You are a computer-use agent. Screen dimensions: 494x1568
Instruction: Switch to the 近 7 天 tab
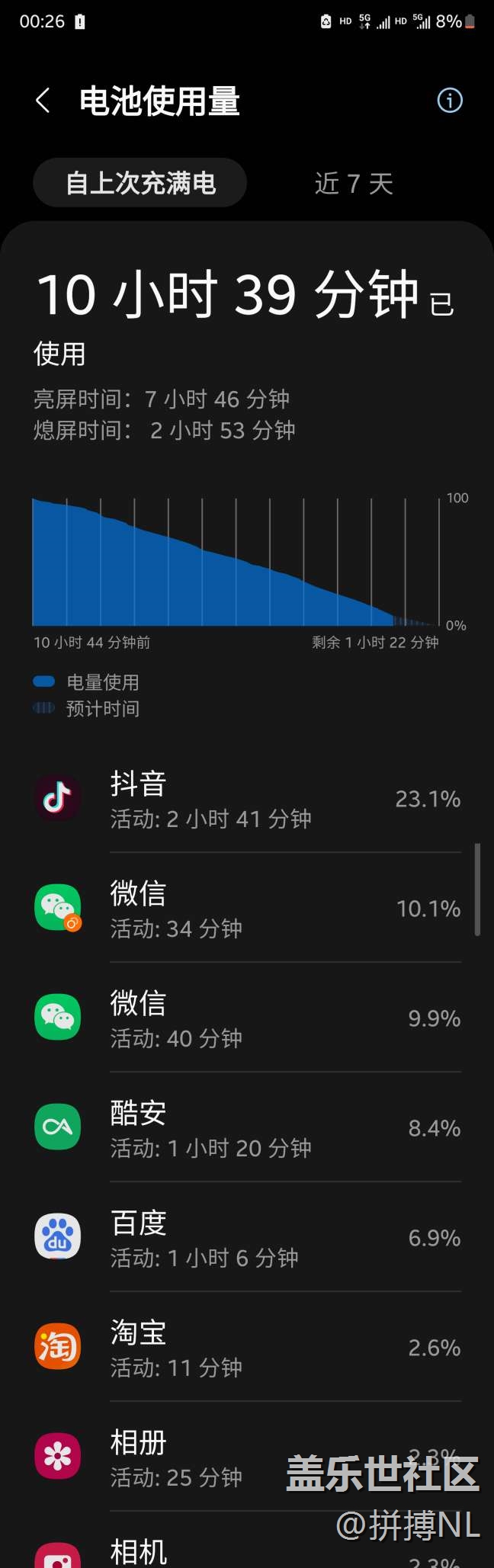[x=354, y=184]
